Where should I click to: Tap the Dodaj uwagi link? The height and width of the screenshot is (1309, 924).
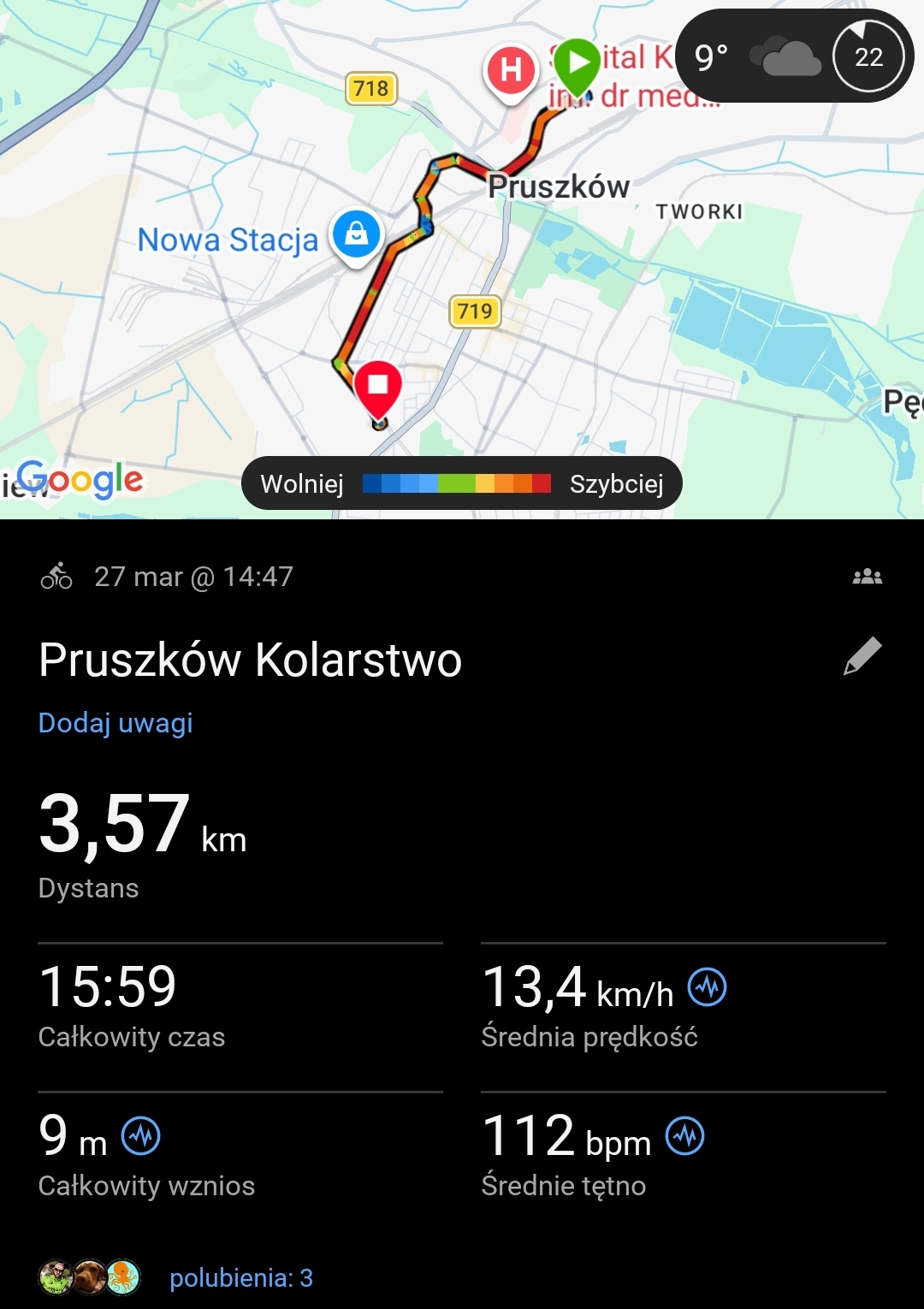pyautogui.click(x=115, y=723)
